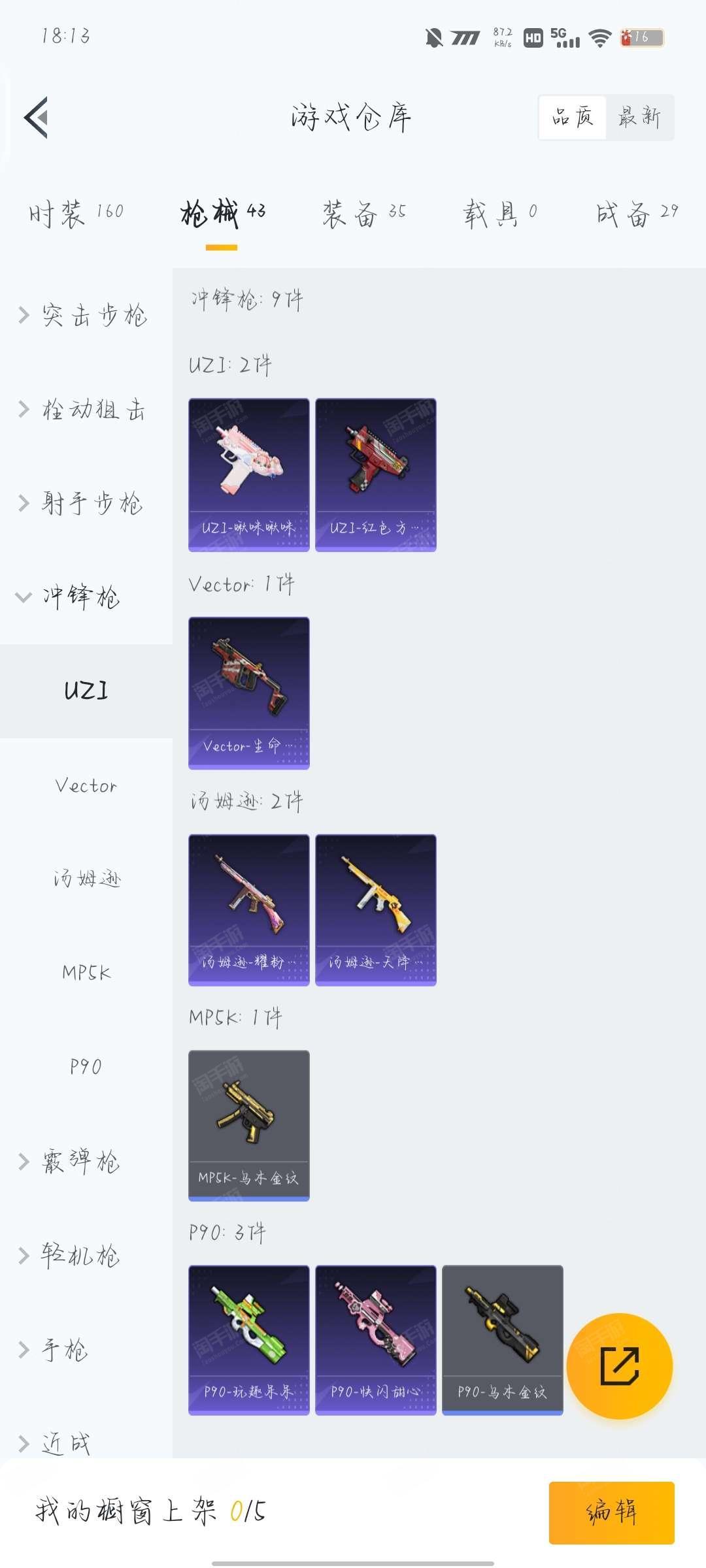
Task: Select P90 in the side list
Action: (x=86, y=1066)
